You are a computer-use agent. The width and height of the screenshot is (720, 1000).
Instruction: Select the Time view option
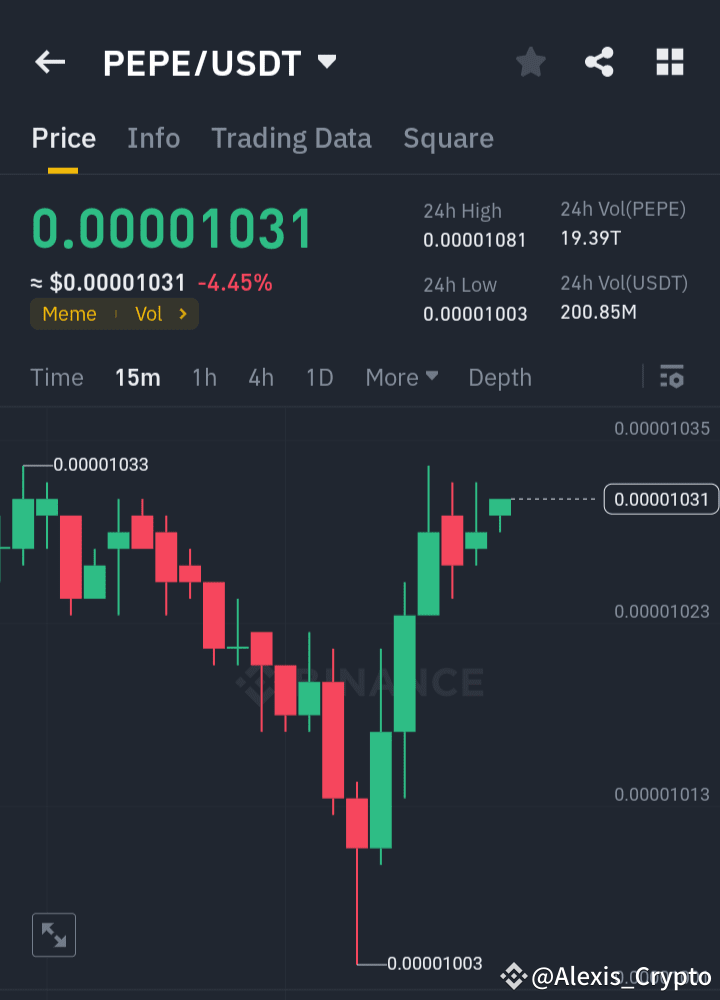click(56, 377)
